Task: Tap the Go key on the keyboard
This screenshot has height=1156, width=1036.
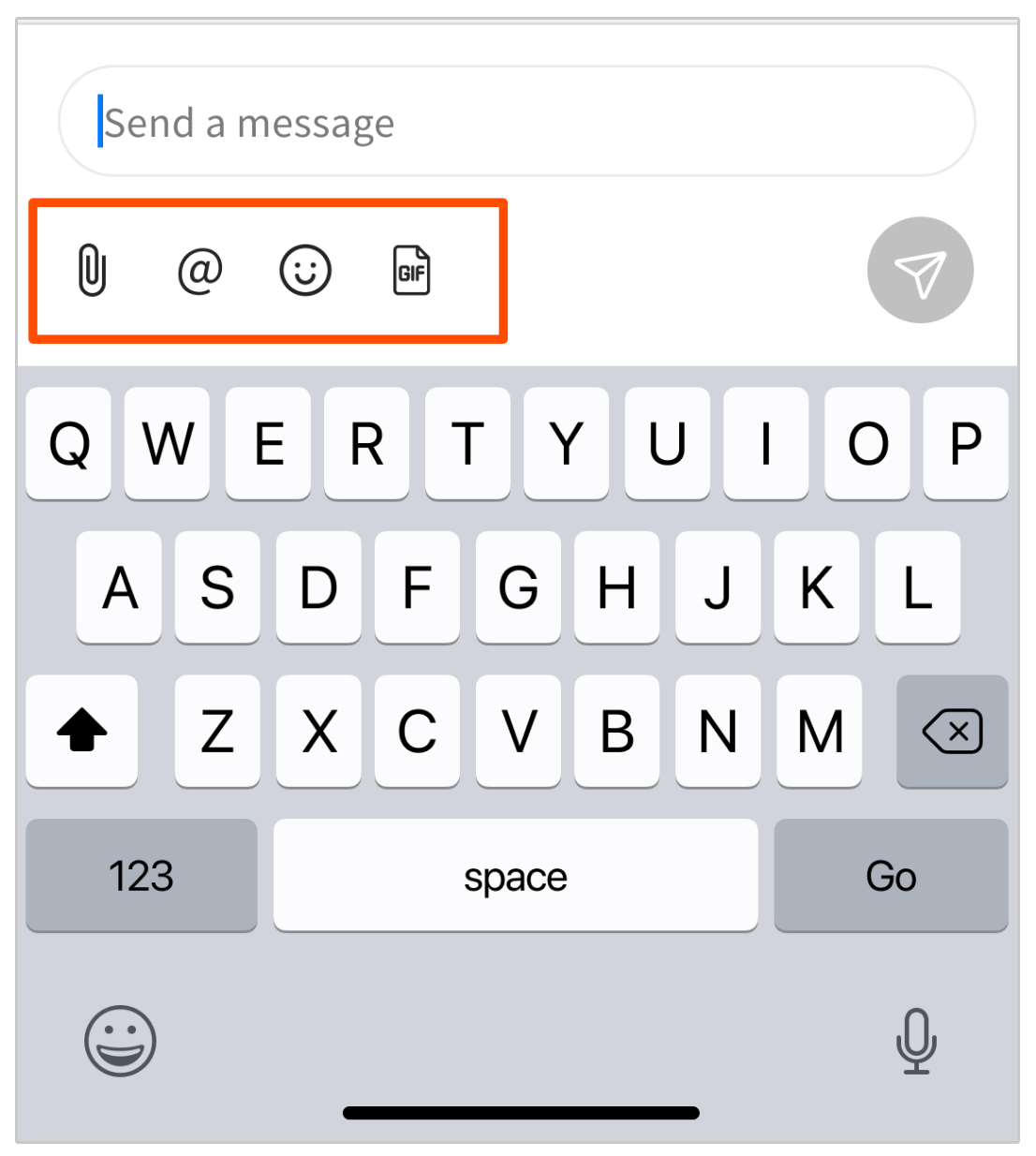Action: click(890, 876)
